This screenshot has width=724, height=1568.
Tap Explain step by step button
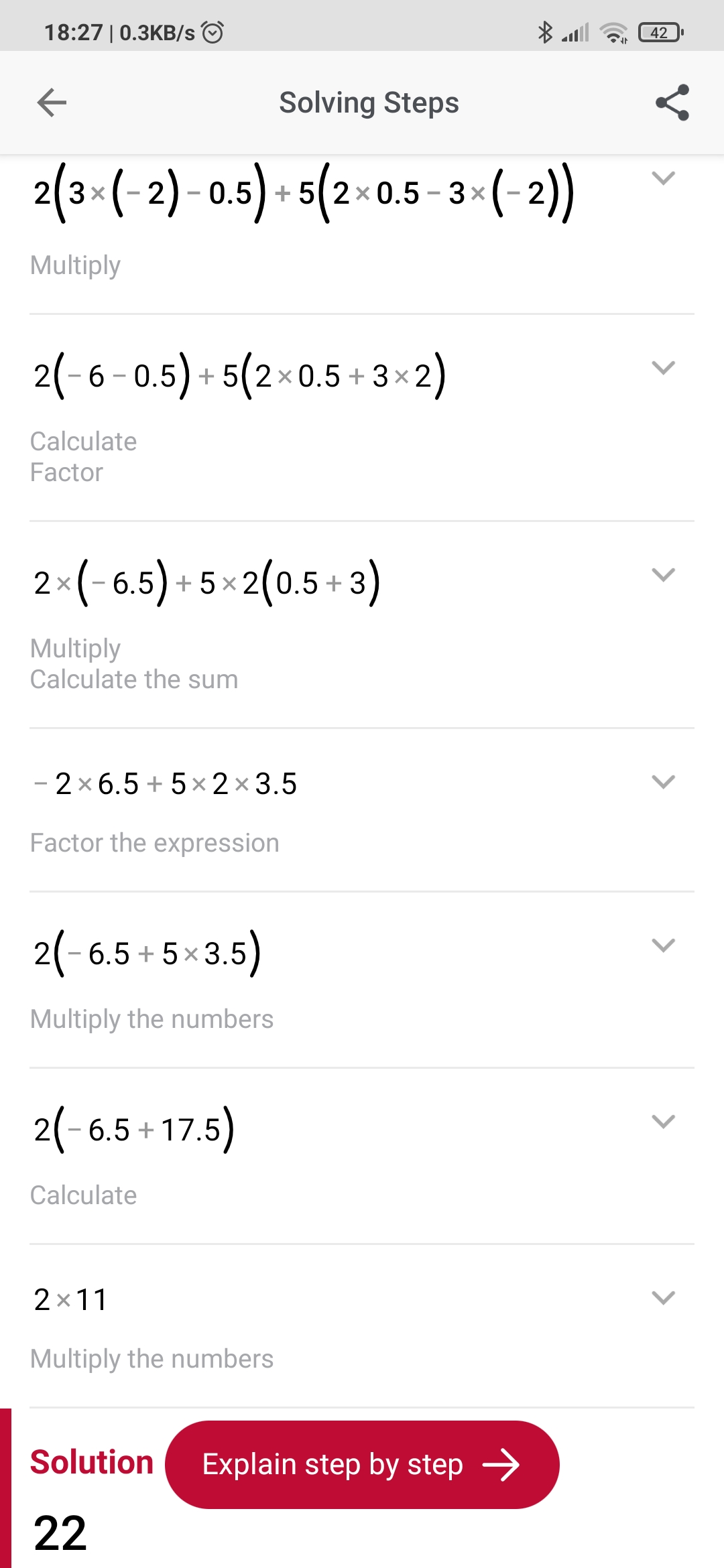point(362,1465)
